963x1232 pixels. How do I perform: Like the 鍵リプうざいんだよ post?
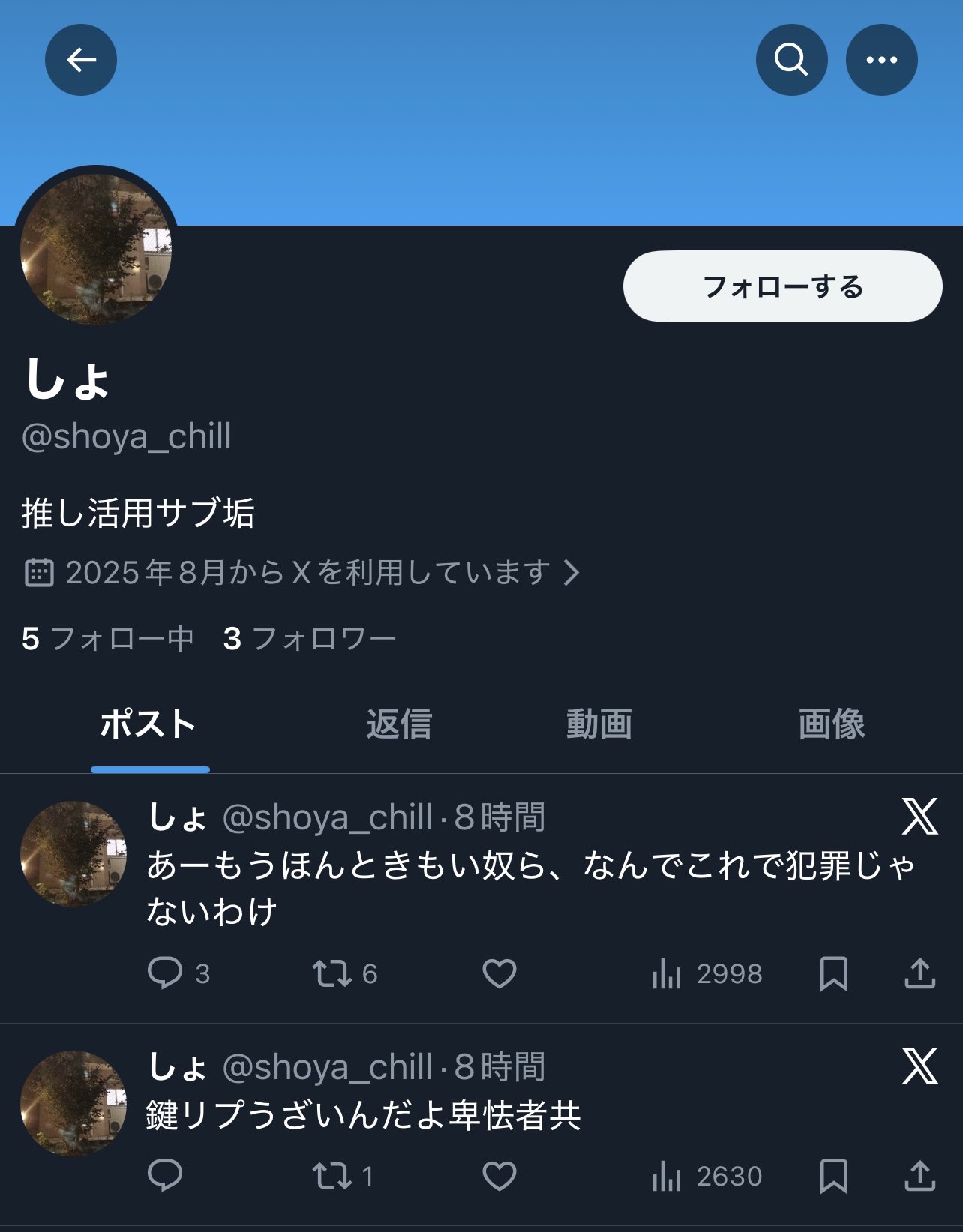pos(499,1176)
